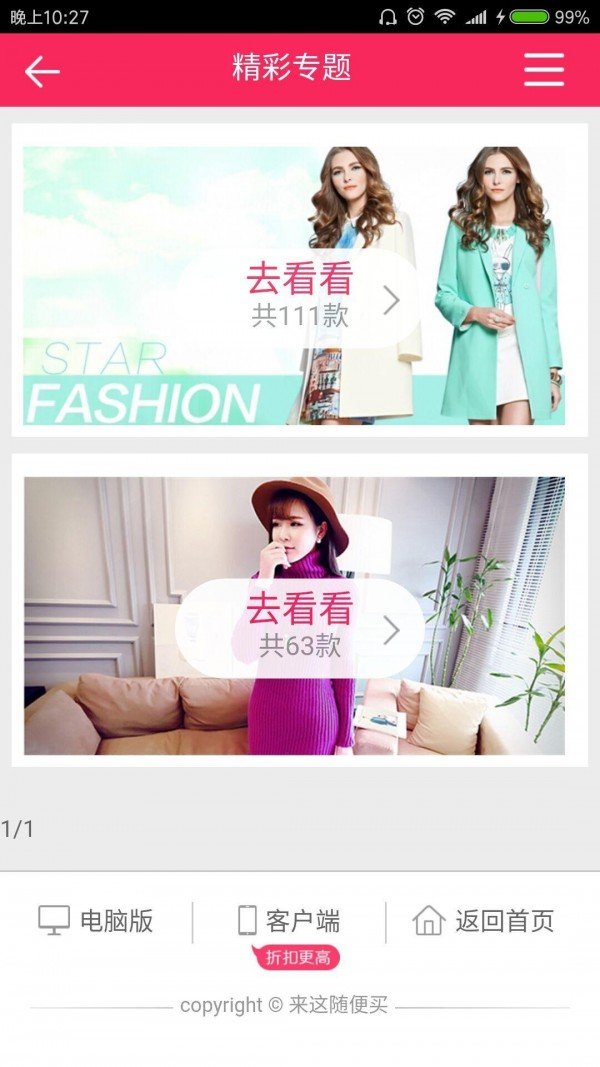Open the 去看看 topic with 111 items
The height and width of the screenshot is (1067, 600).
click(x=300, y=298)
